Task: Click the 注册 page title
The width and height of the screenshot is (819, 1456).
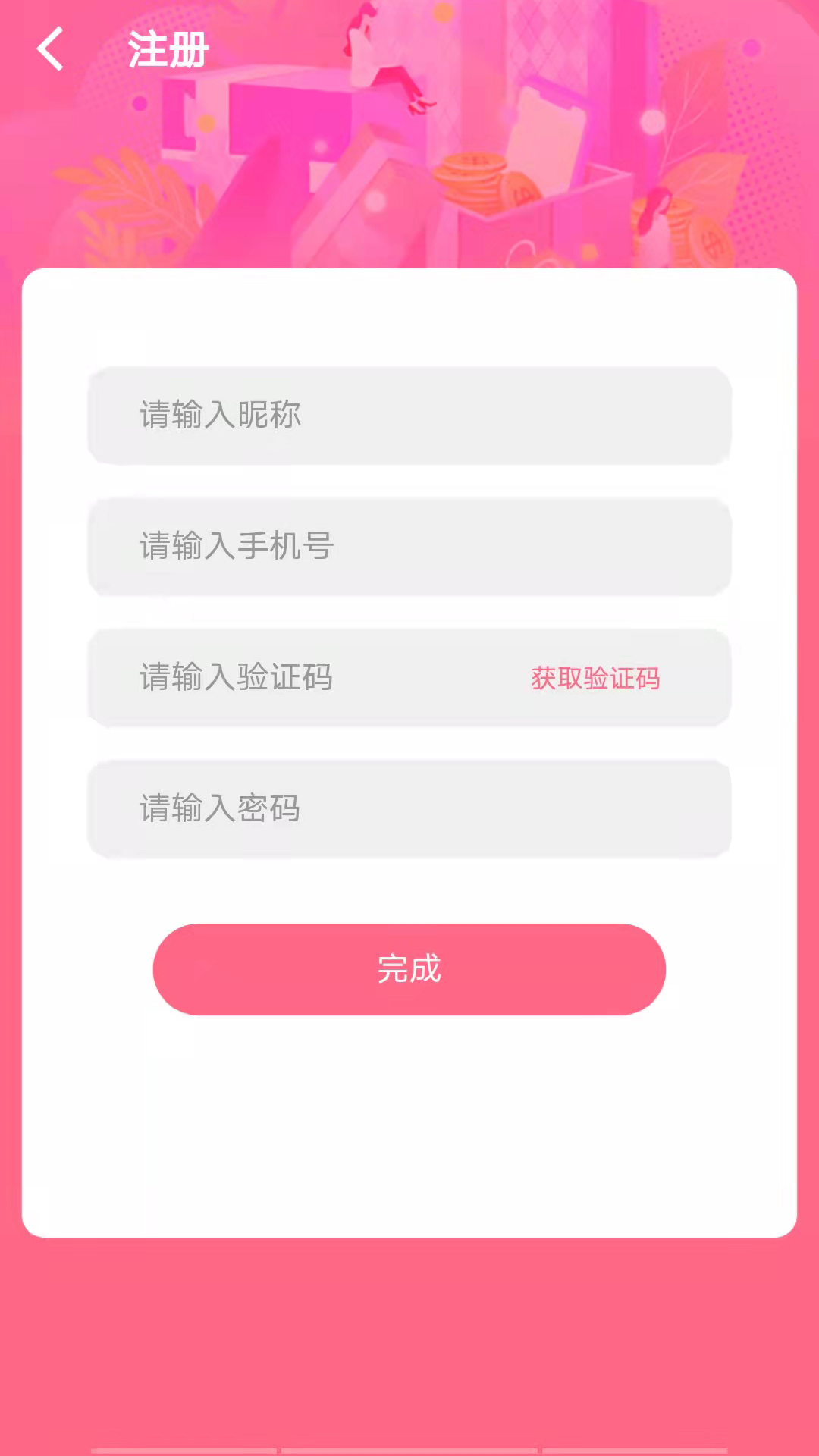Action: pyautogui.click(x=167, y=49)
